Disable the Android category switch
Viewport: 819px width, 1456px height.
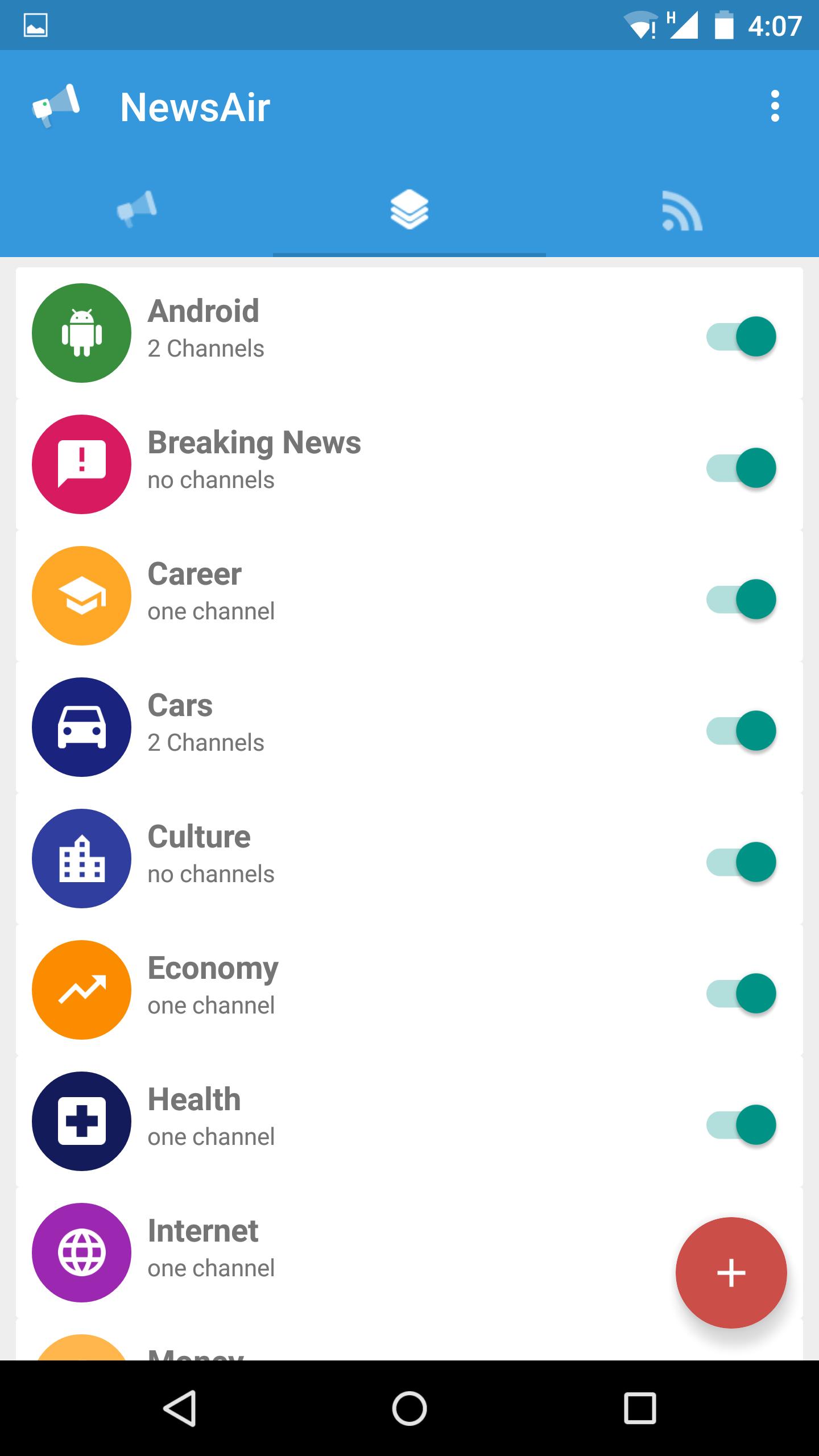(741, 337)
